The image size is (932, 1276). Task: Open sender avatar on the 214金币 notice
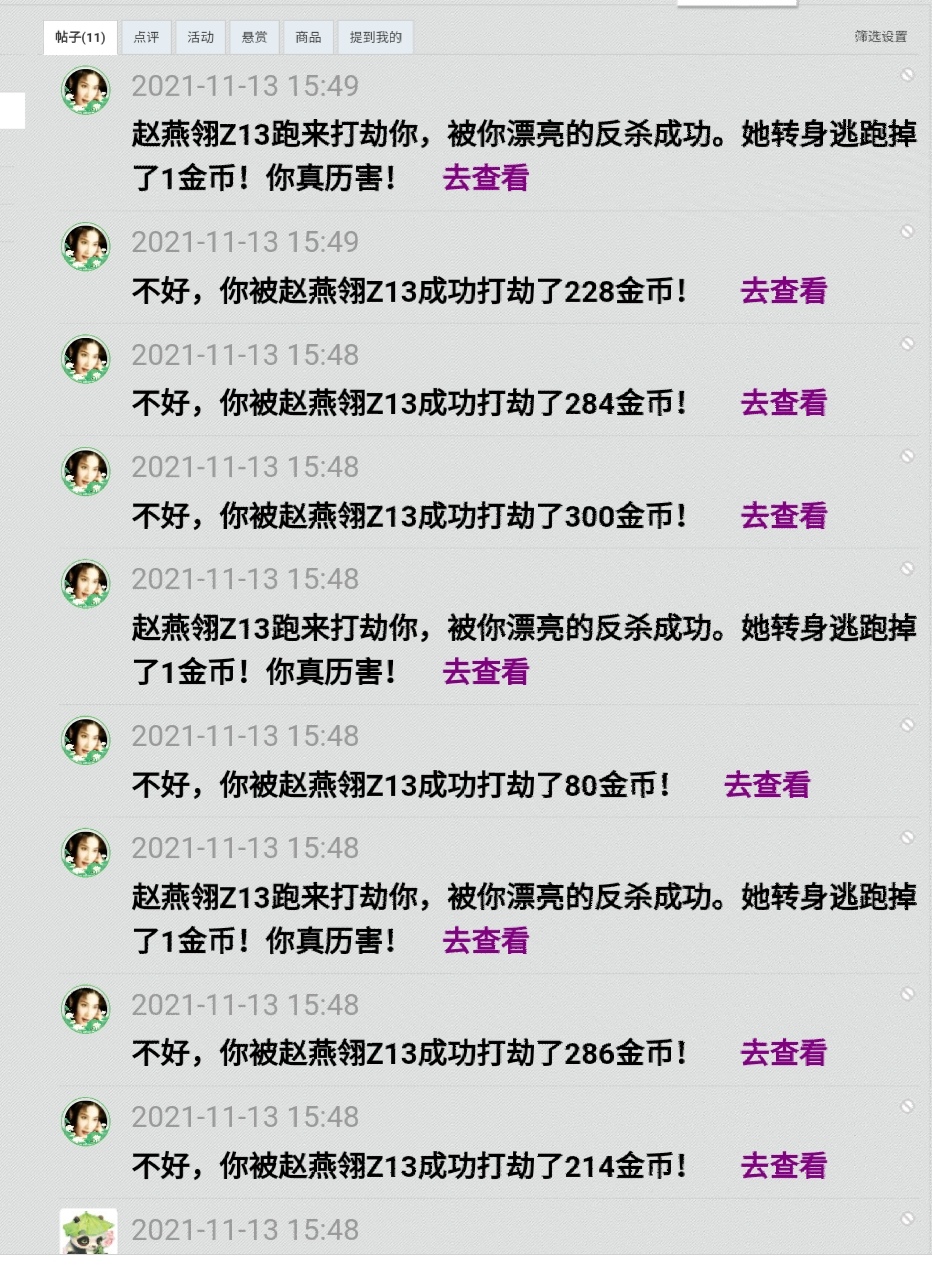pos(86,1121)
